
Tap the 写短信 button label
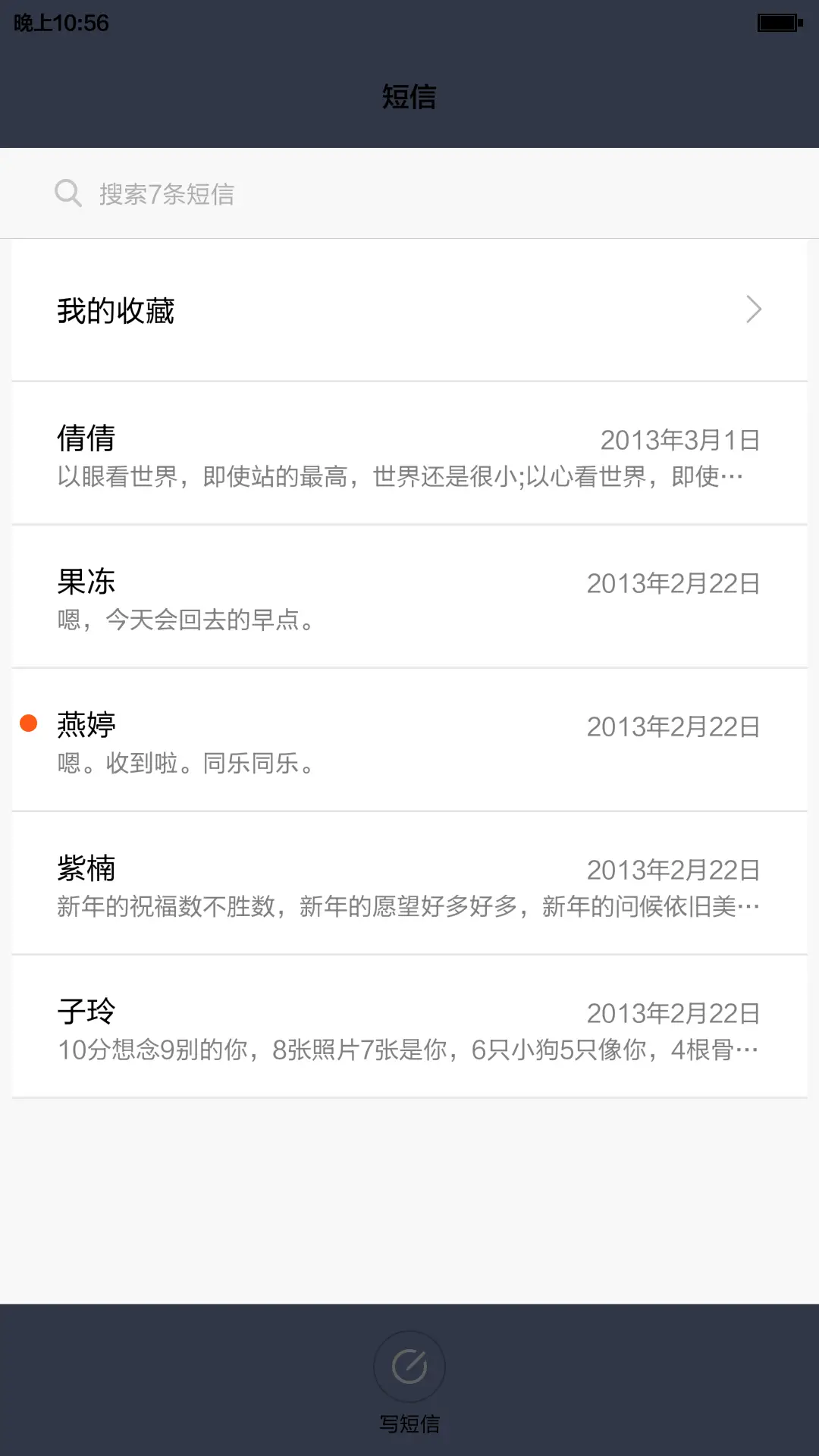click(x=409, y=1423)
